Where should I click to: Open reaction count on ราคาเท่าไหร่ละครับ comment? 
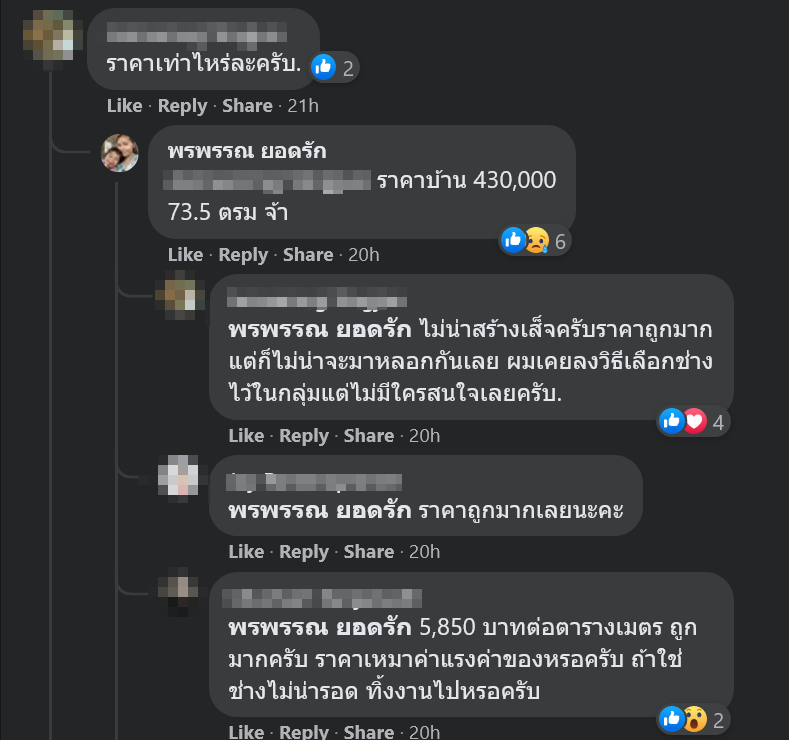coord(334,67)
